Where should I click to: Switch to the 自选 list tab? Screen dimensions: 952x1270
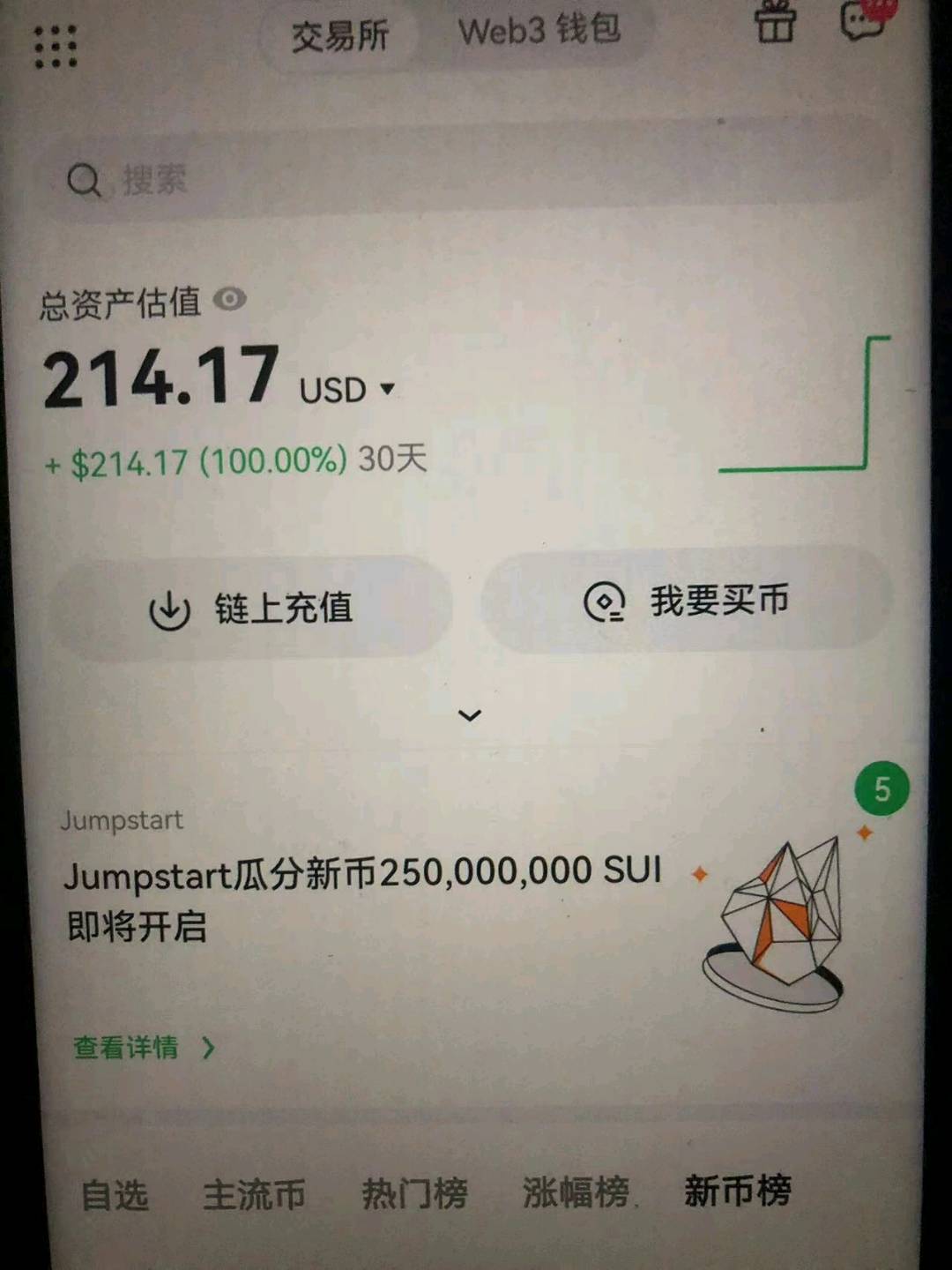point(115,1196)
